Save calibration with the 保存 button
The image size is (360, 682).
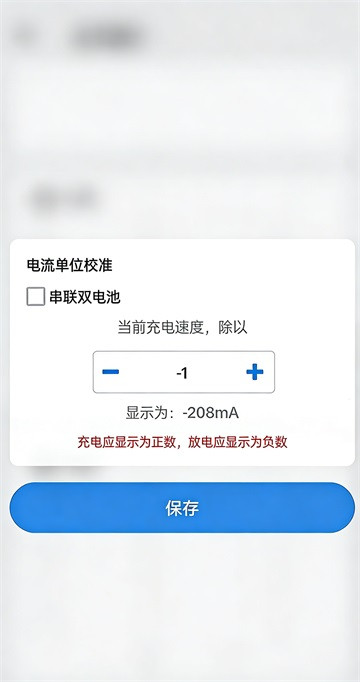pyautogui.click(x=182, y=508)
